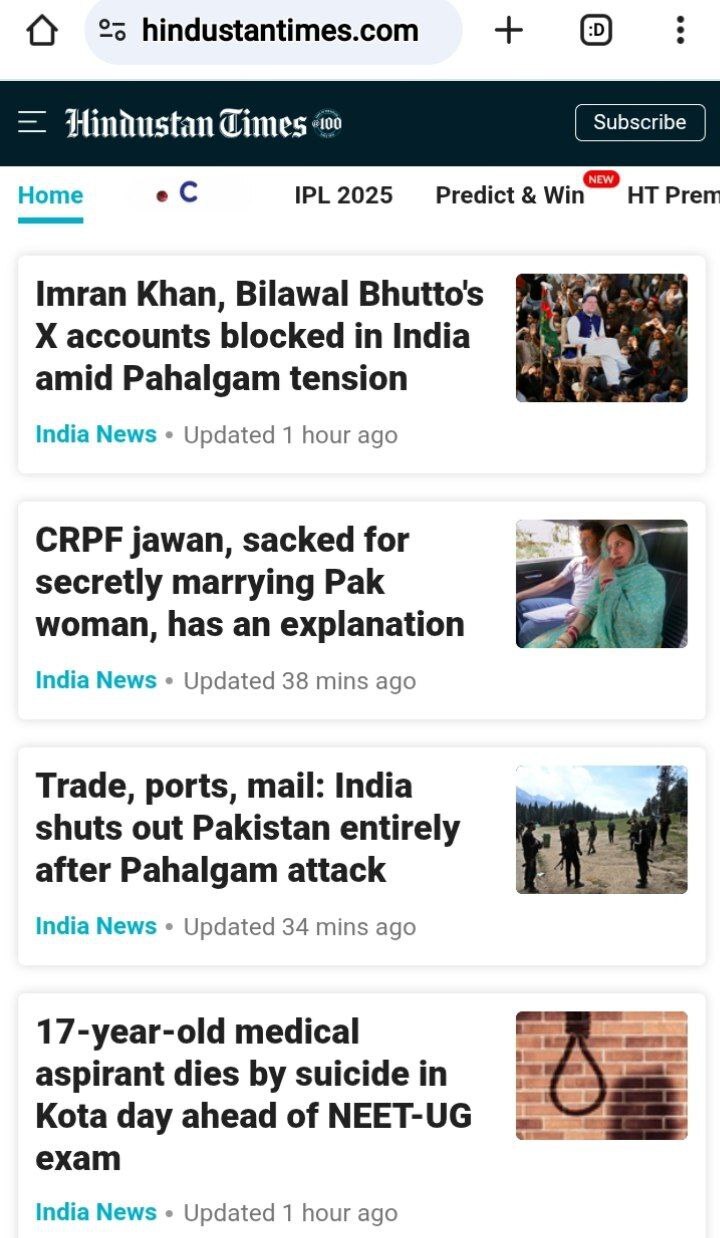This screenshot has height=1238, width=720.
Task: Open India News link under CRPF jawan story
Action: (96, 681)
